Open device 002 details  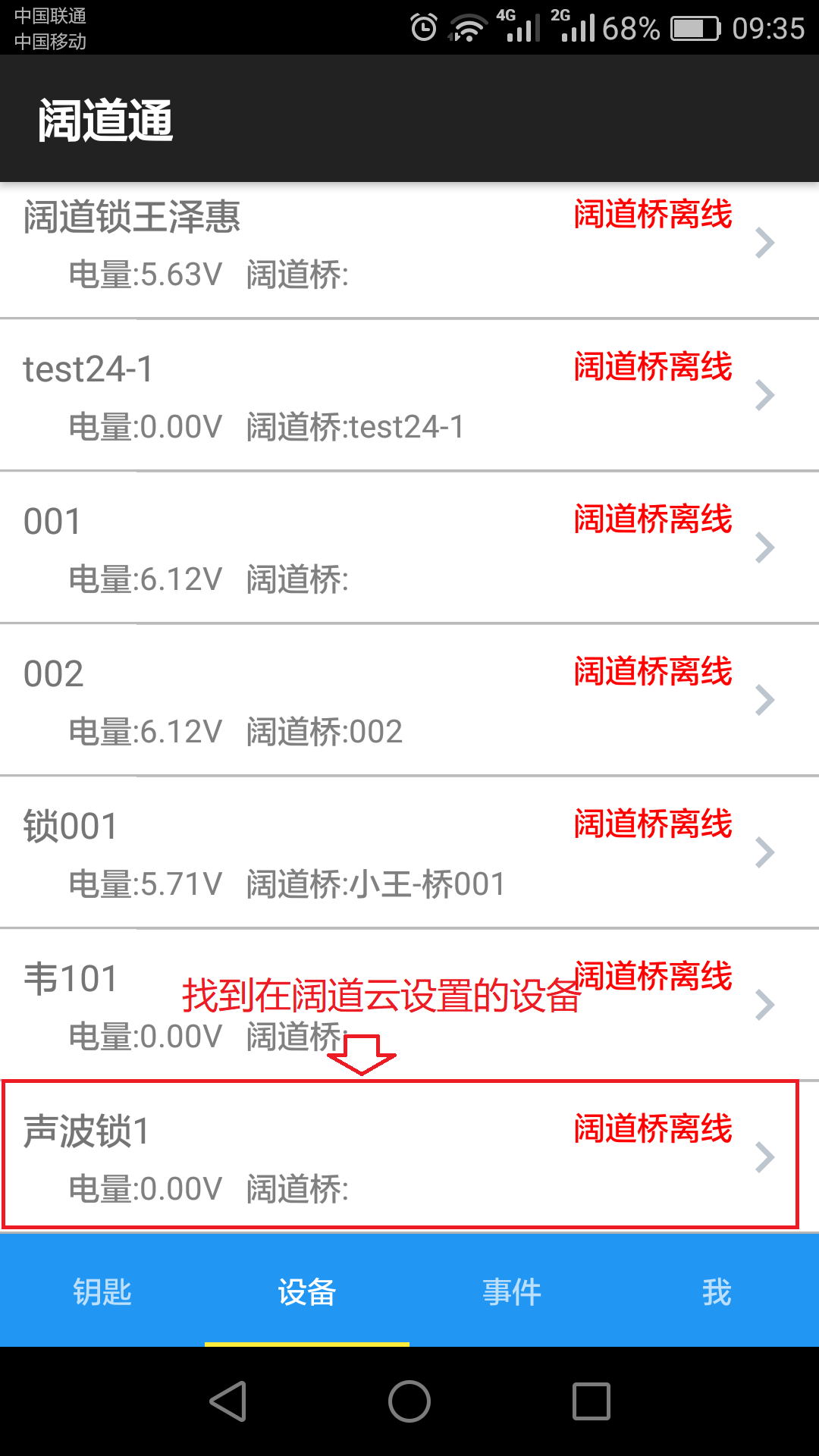[409, 700]
